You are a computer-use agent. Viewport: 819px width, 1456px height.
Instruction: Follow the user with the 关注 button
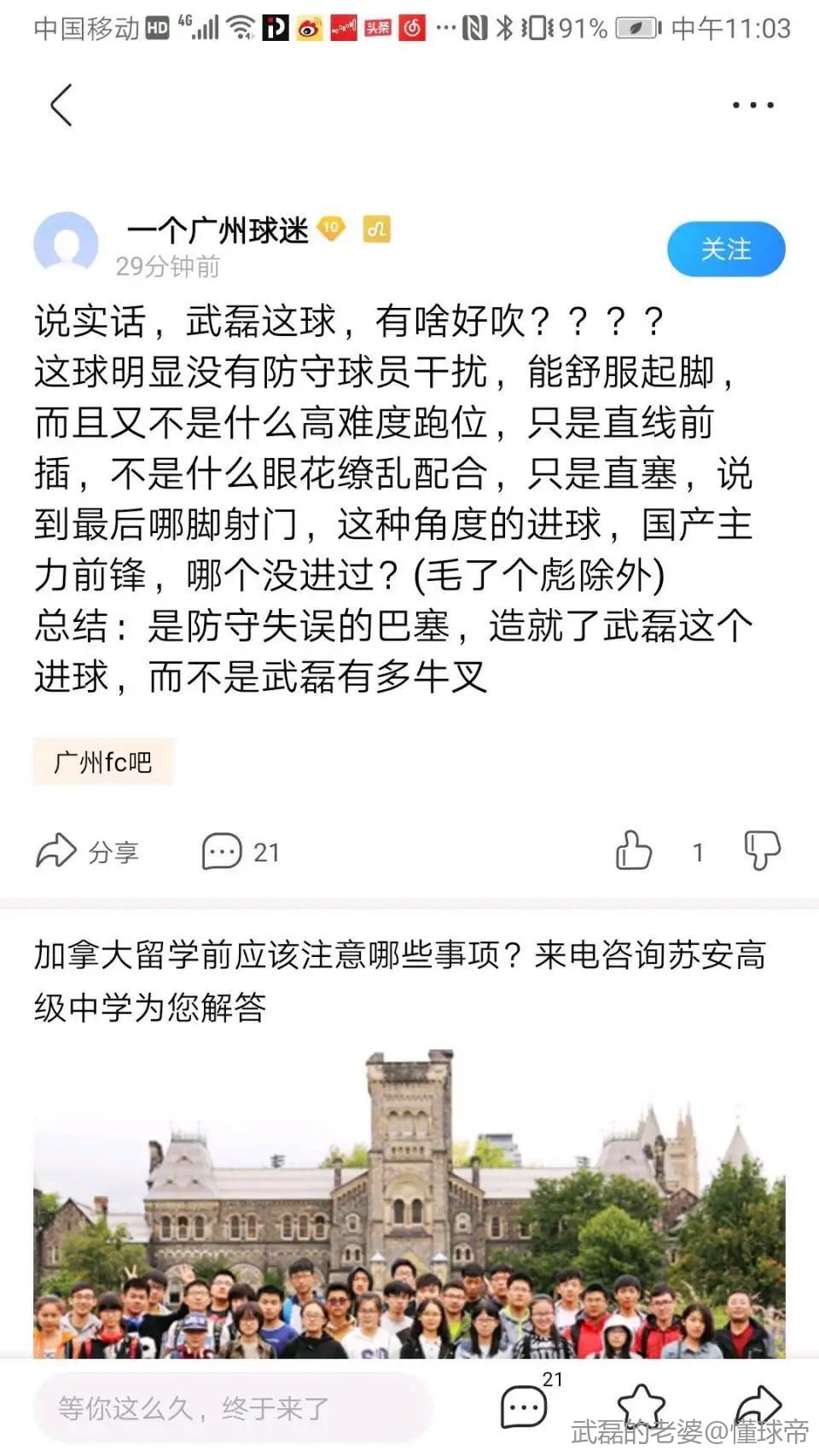tap(725, 249)
